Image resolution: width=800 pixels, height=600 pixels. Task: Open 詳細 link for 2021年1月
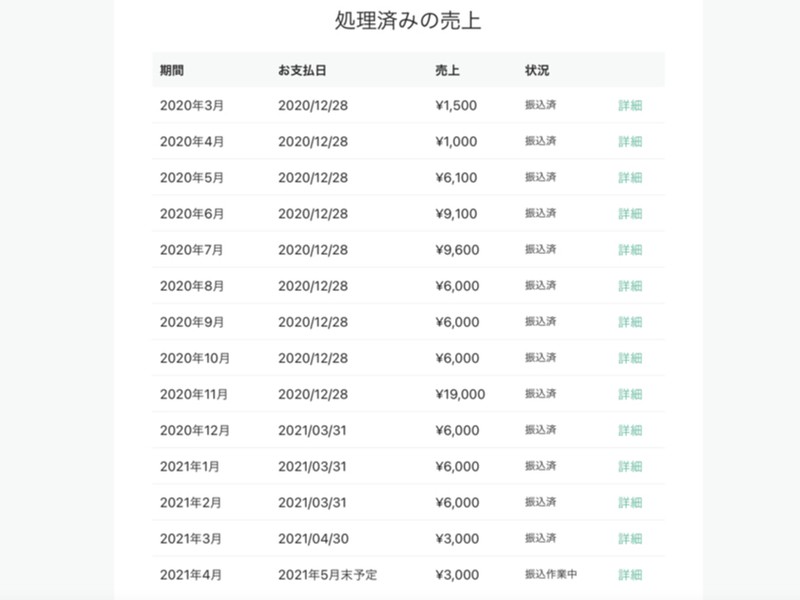(x=630, y=466)
